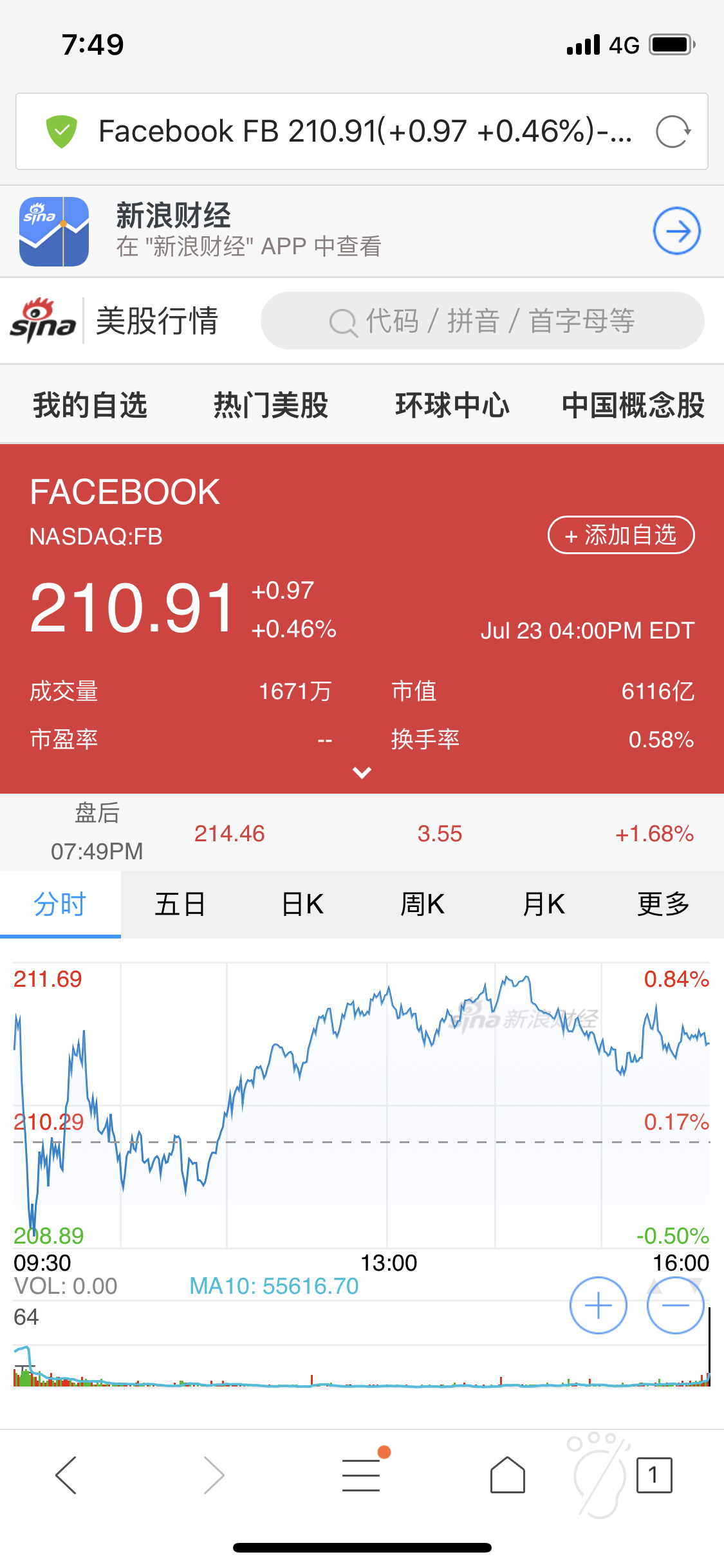Screen dimensions: 724x1568
Task: Open 更多 chart options
Action: [x=664, y=904]
